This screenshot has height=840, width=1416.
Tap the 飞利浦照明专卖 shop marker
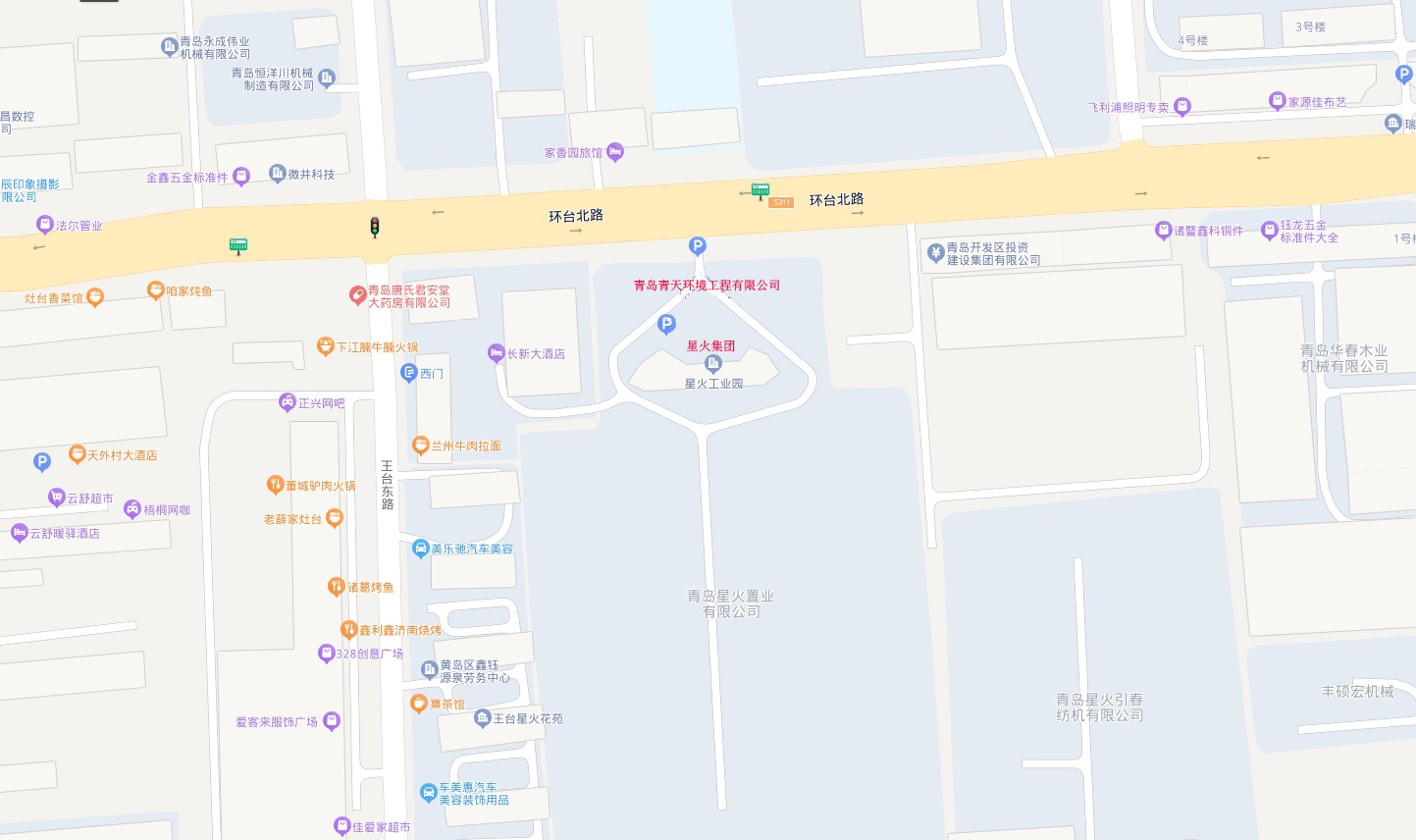[x=1182, y=107]
